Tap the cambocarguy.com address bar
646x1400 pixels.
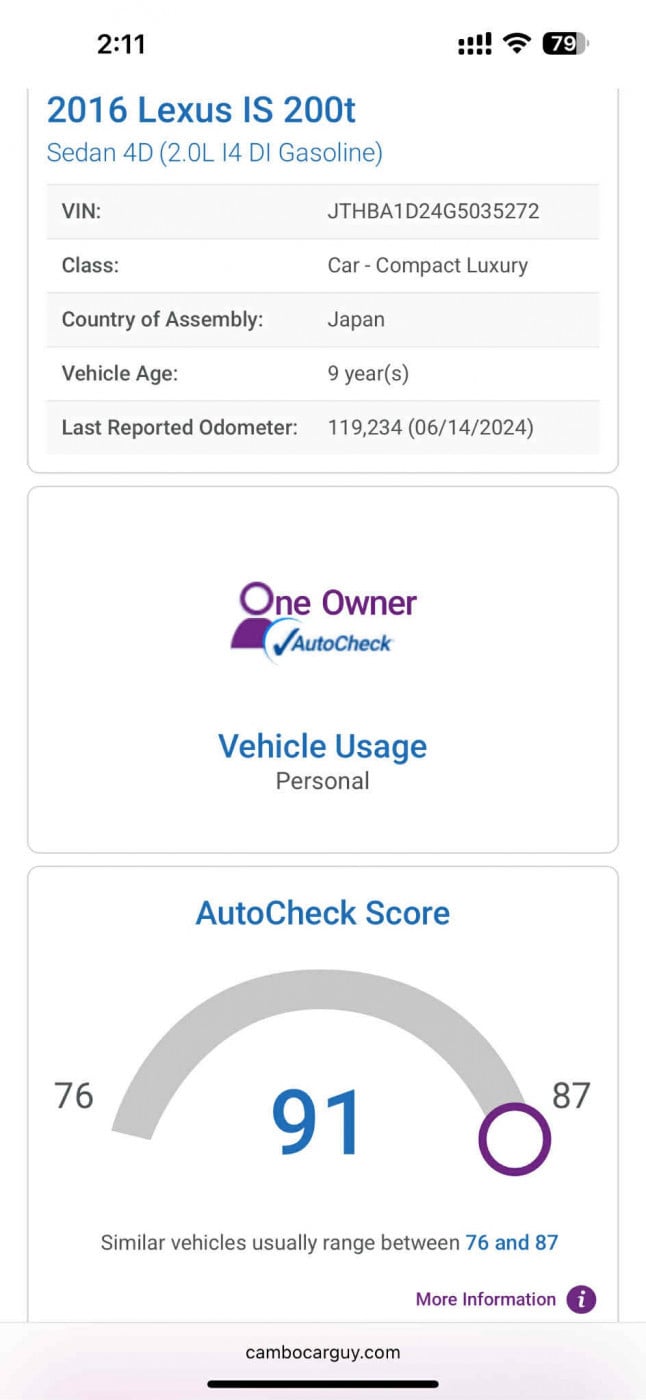(322, 1352)
